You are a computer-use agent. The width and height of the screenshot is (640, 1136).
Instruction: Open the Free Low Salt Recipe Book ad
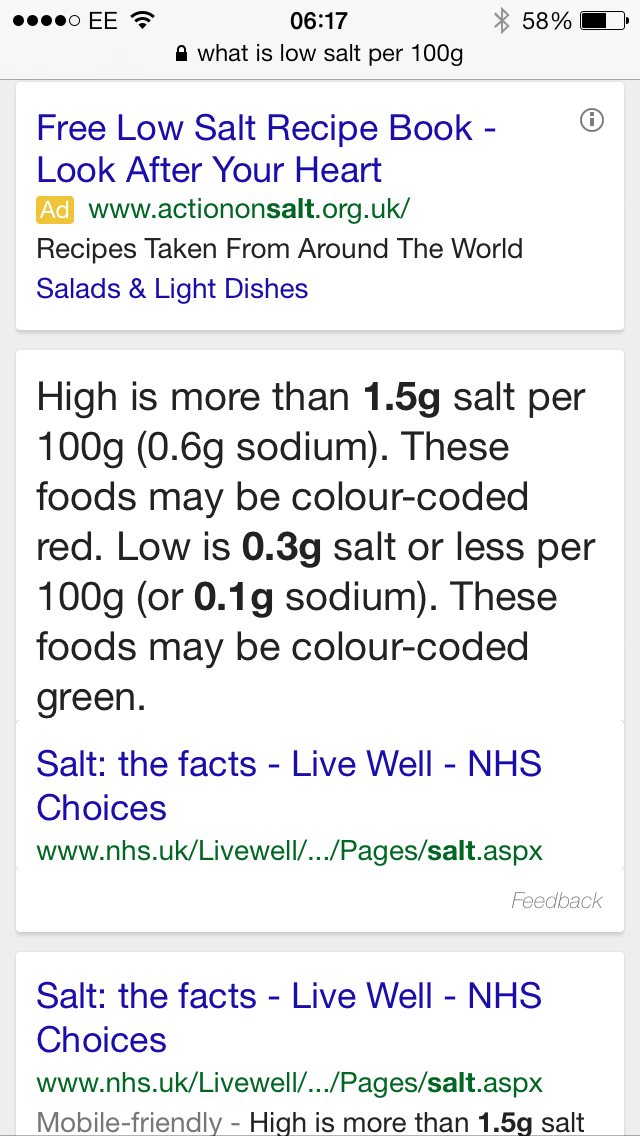click(266, 149)
